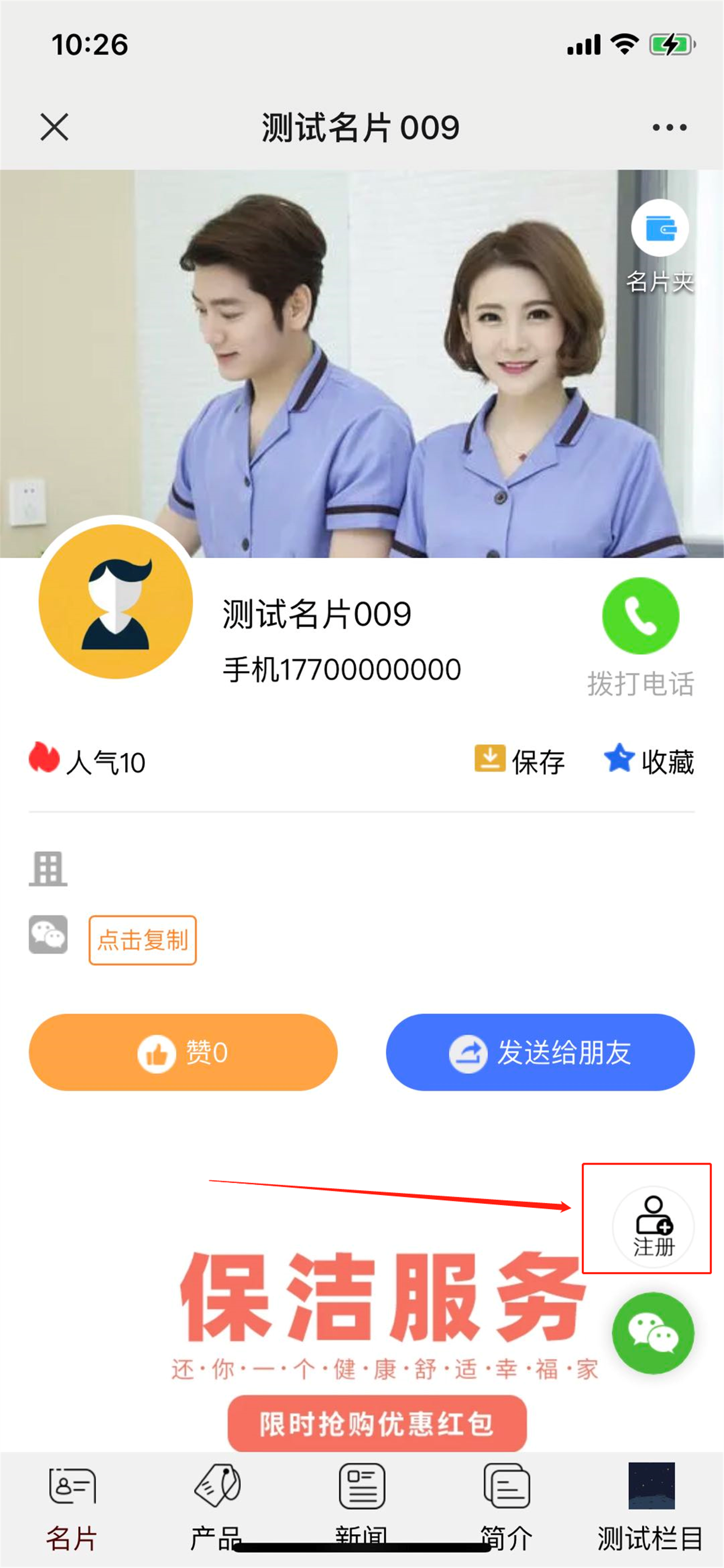Save the card with 保存
This screenshot has width=724, height=1568.
coord(520,761)
